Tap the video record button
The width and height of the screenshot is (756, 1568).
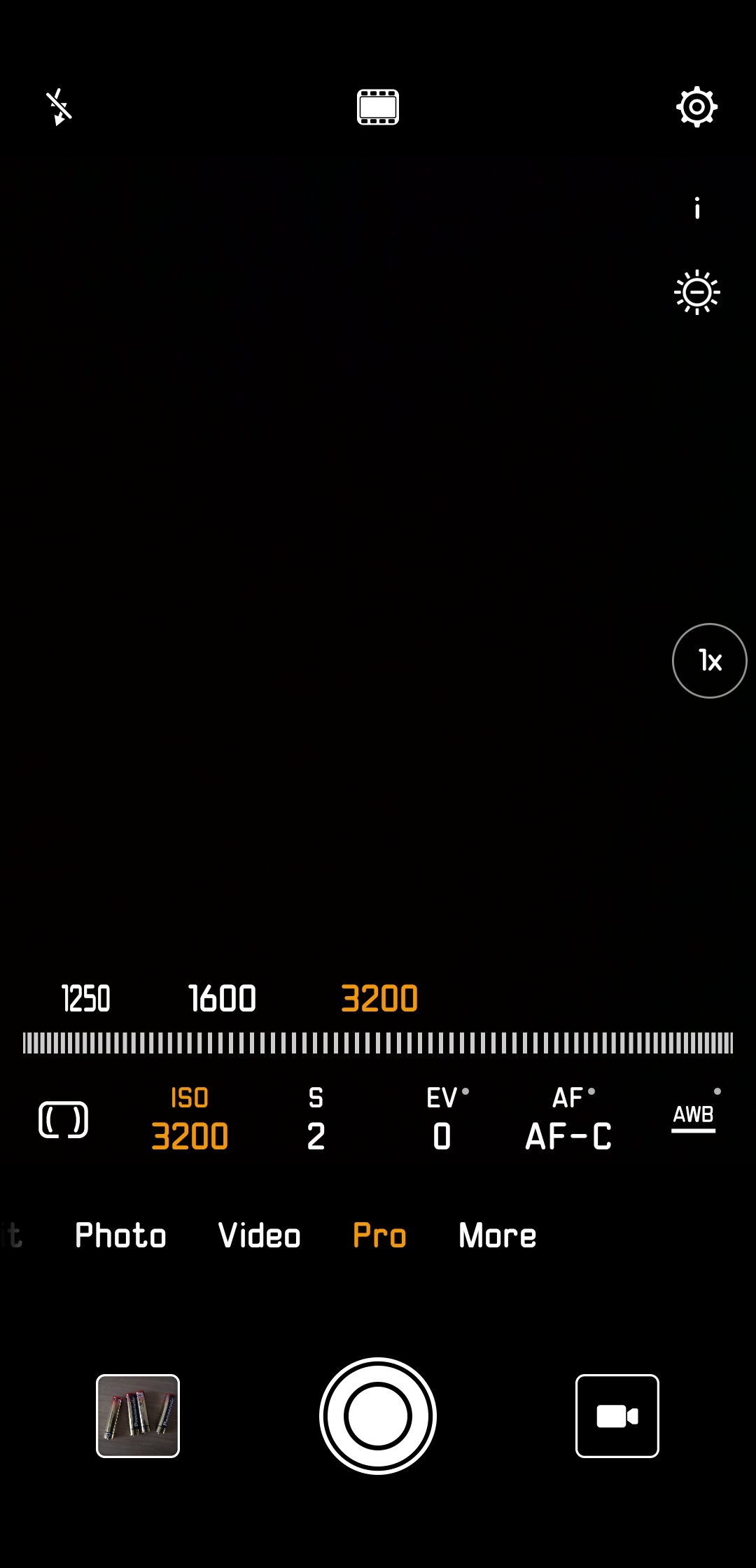point(617,1416)
